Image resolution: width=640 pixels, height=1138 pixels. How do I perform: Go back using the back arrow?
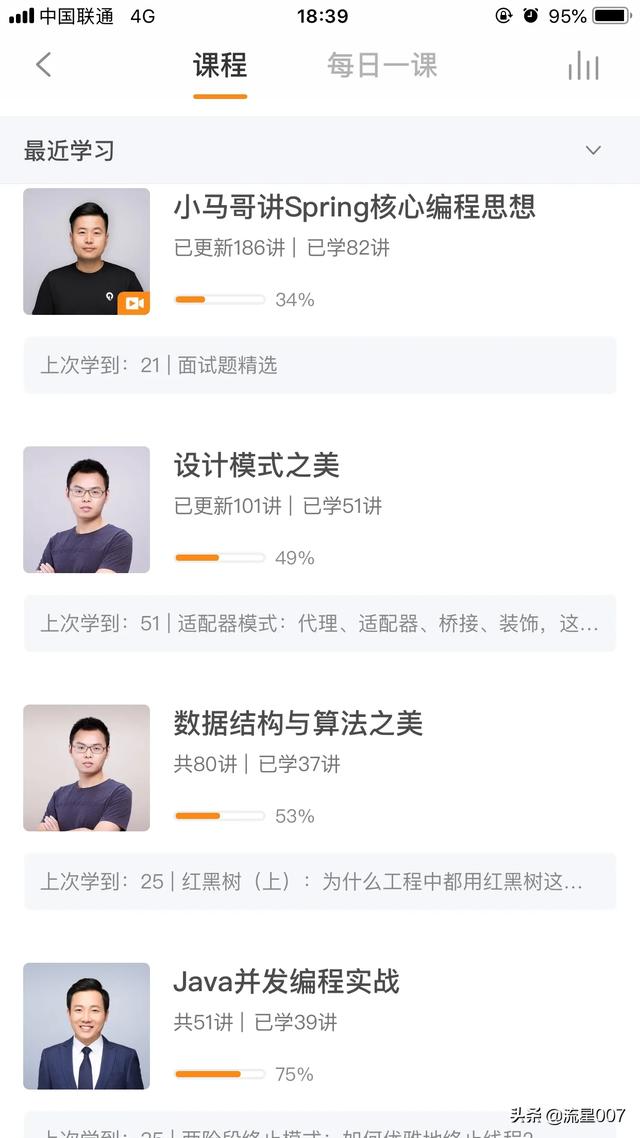(x=44, y=65)
